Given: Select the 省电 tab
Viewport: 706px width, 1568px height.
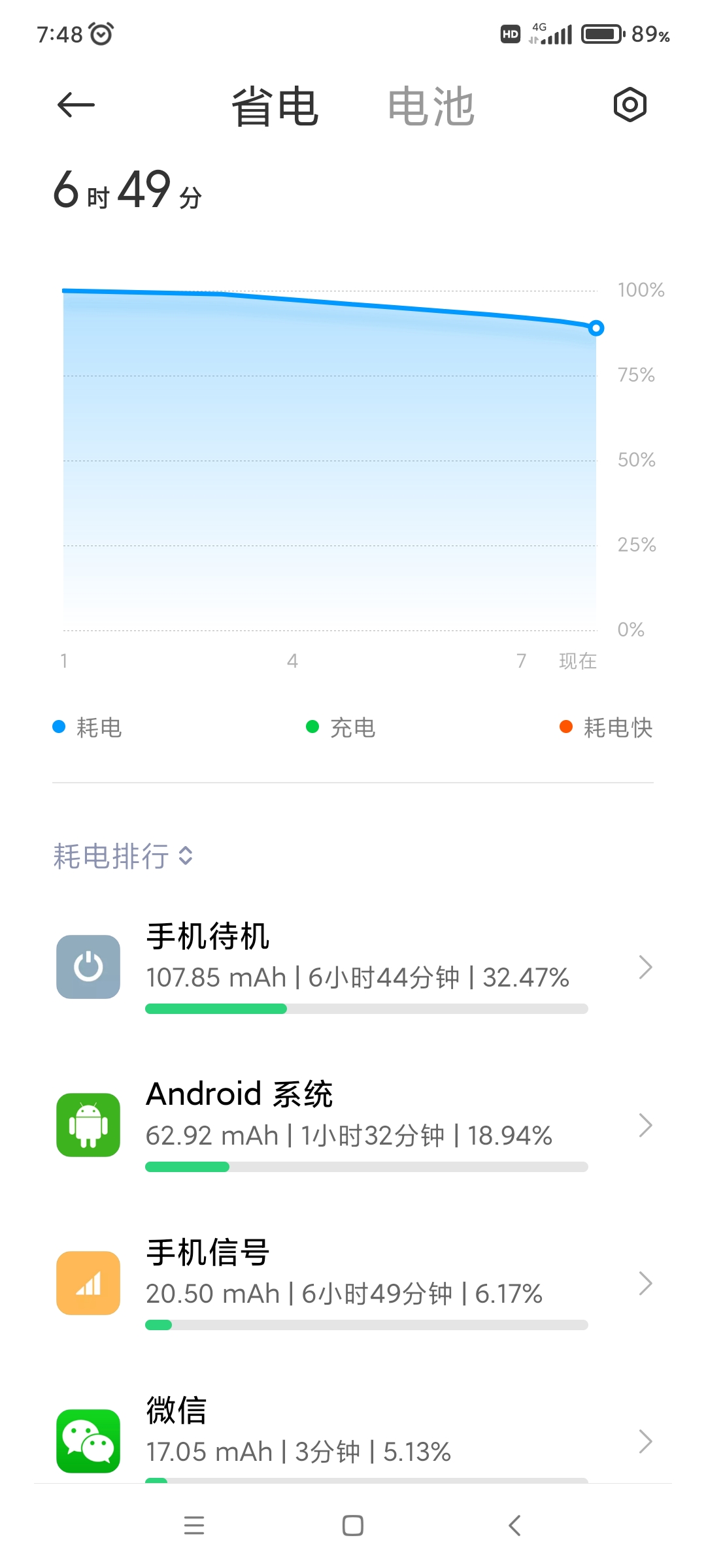Looking at the screenshot, I should (x=275, y=106).
